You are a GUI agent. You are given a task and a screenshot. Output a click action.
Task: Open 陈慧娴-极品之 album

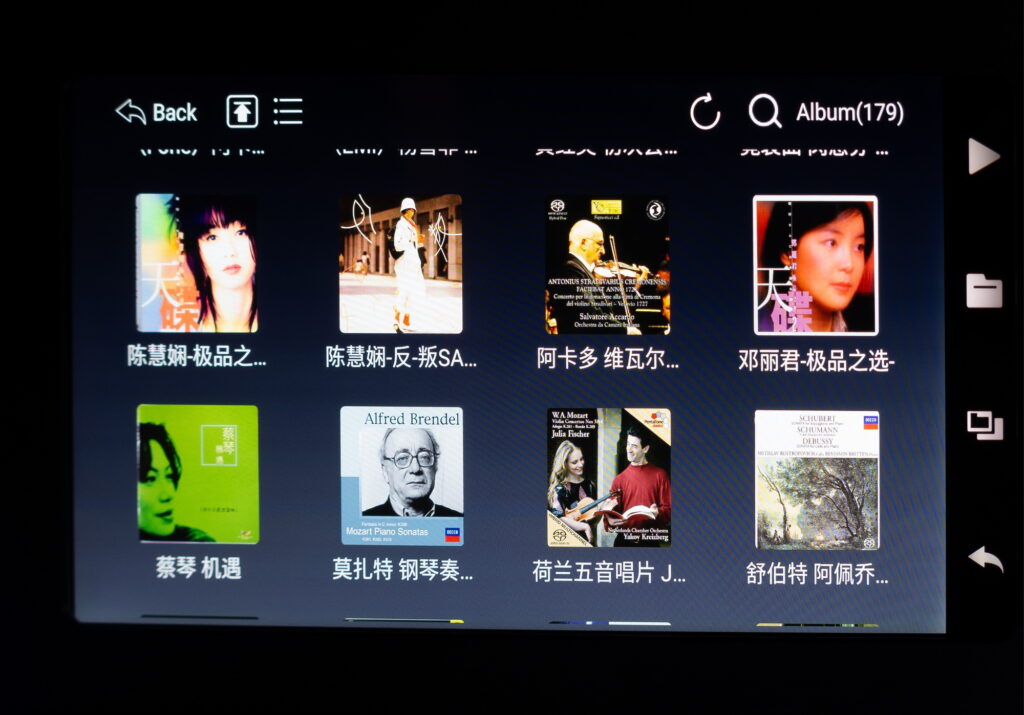[x=197, y=264]
